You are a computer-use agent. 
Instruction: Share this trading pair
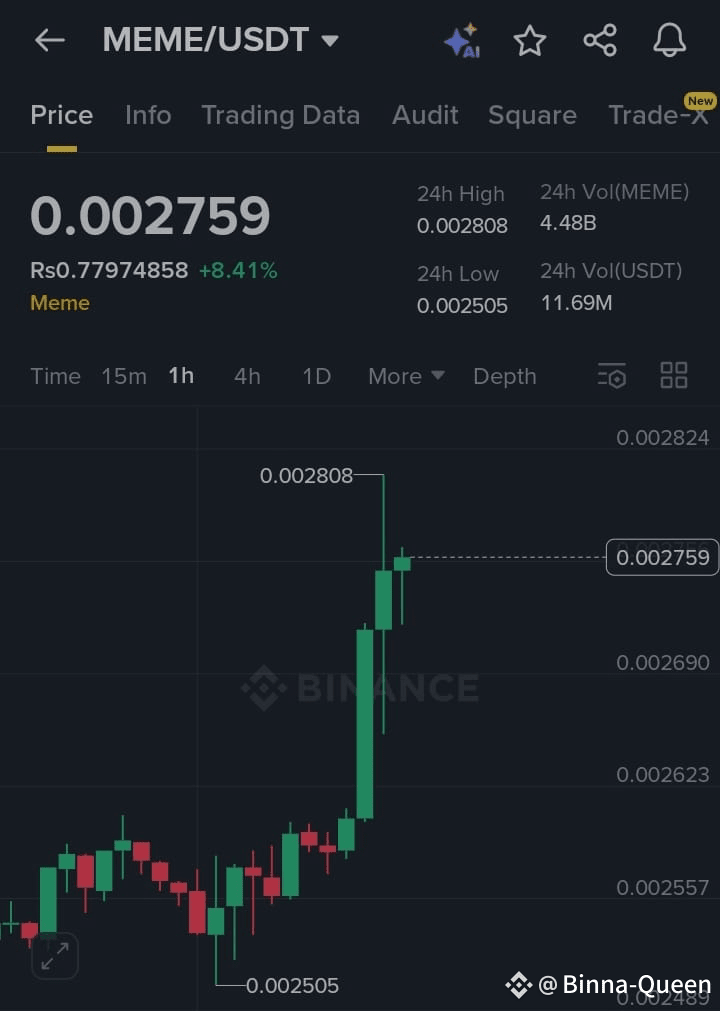(600, 41)
